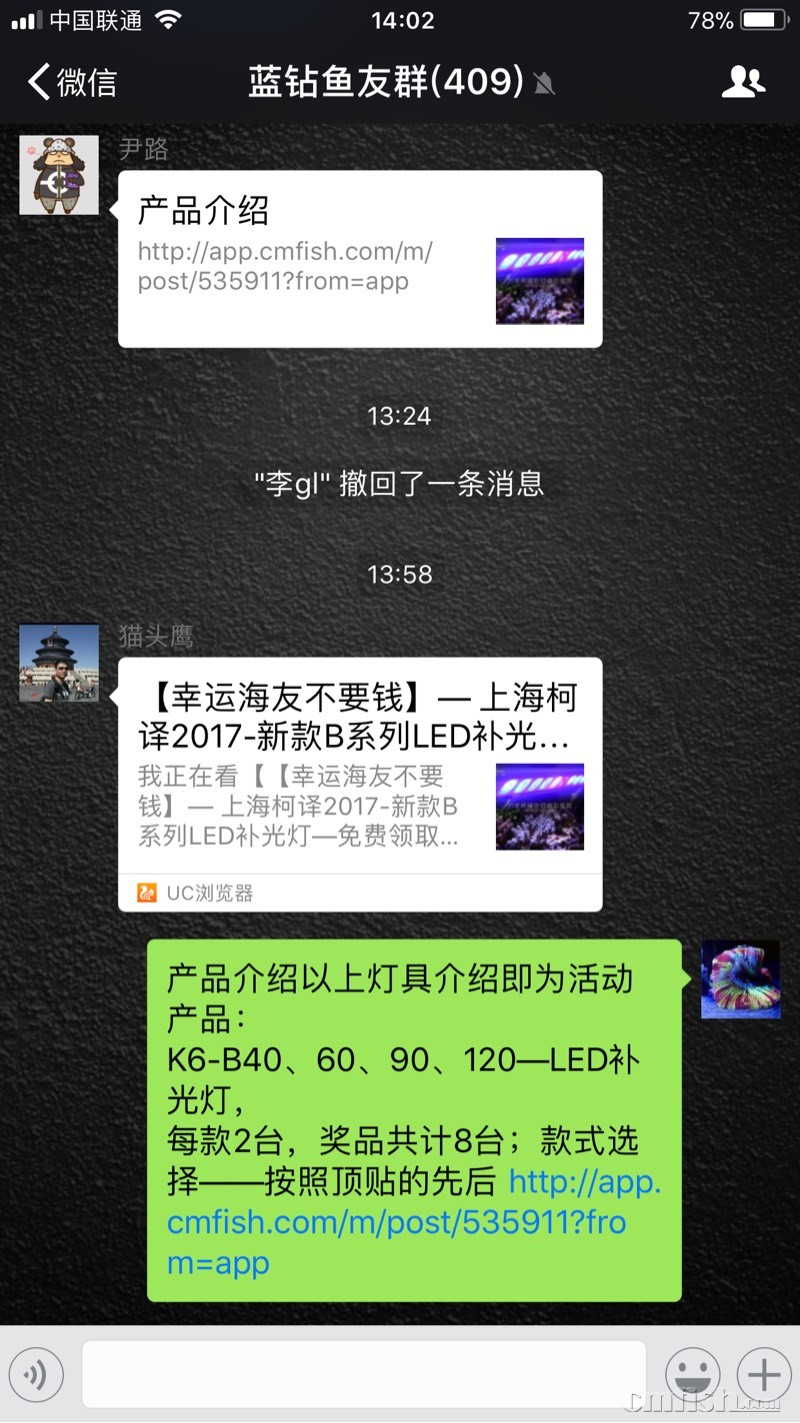Open the emoji picker in the chat bar

(693, 1375)
